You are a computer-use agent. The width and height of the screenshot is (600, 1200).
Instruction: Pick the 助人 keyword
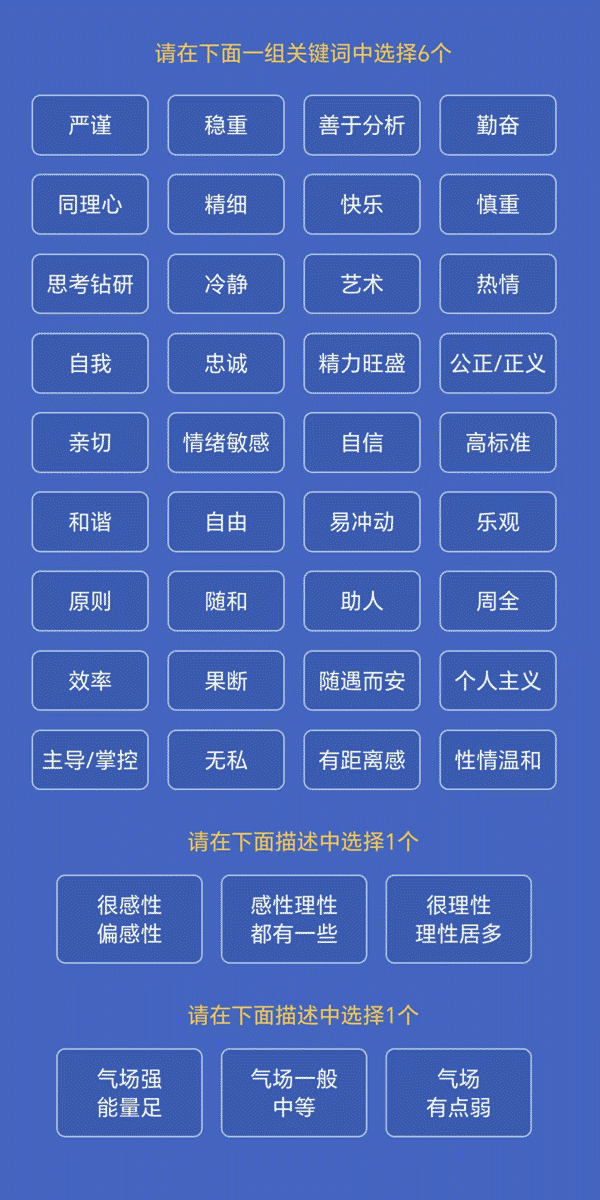coord(362,601)
